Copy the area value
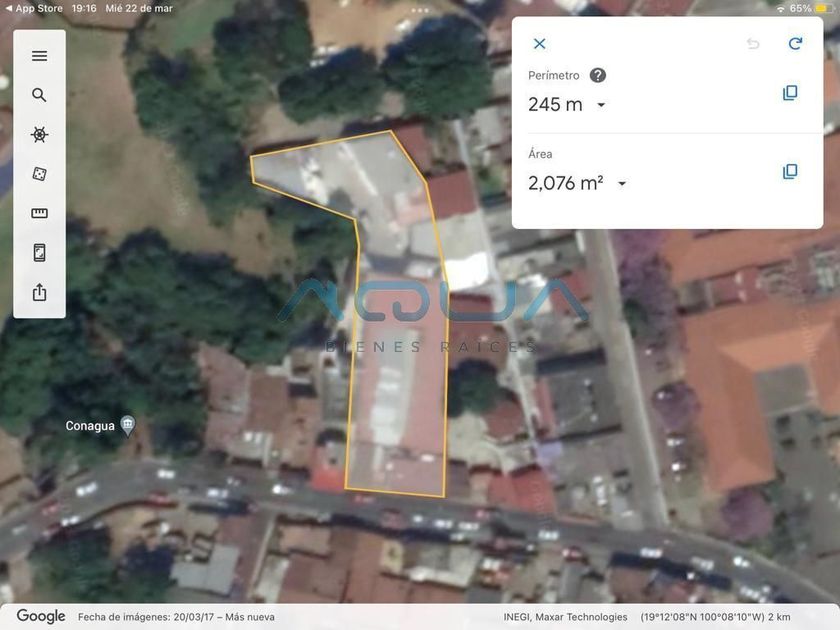Viewport: 840px width, 630px height. coord(790,171)
